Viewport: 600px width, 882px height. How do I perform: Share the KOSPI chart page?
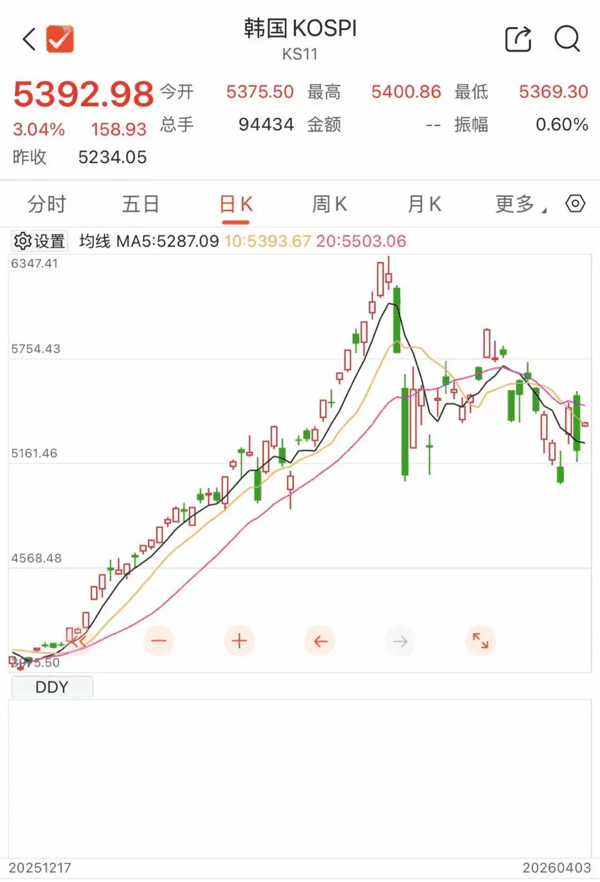pyautogui.click(x=518, y=39)
